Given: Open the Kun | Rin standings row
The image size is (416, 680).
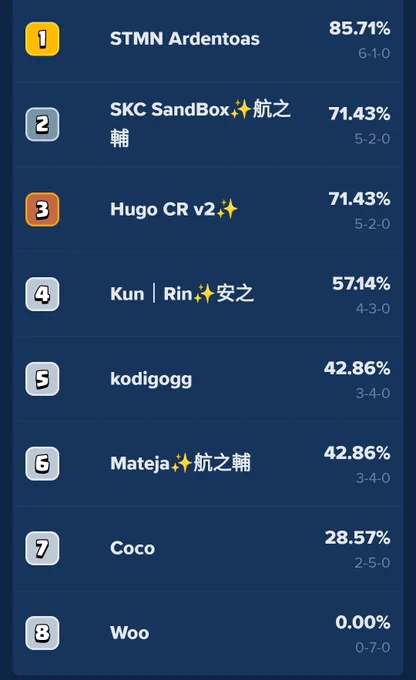Looking at the screenshot, I should [x=208, y=294].
